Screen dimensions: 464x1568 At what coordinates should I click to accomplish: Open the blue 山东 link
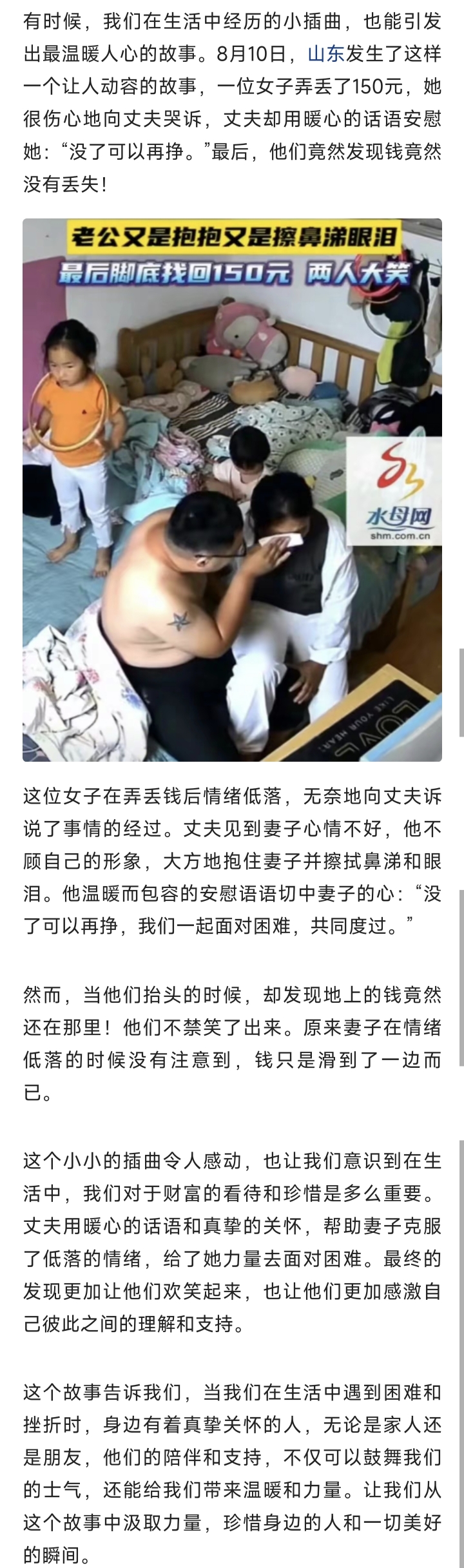pyautogui.click(x=325, y=54)
